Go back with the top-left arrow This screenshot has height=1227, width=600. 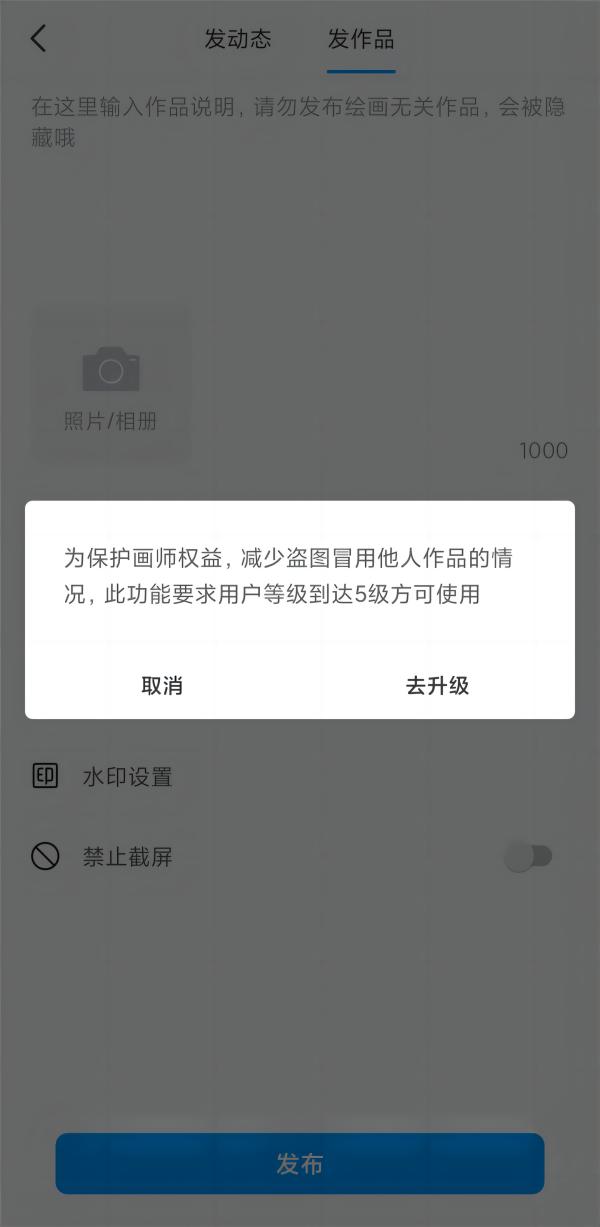(38, 39)
